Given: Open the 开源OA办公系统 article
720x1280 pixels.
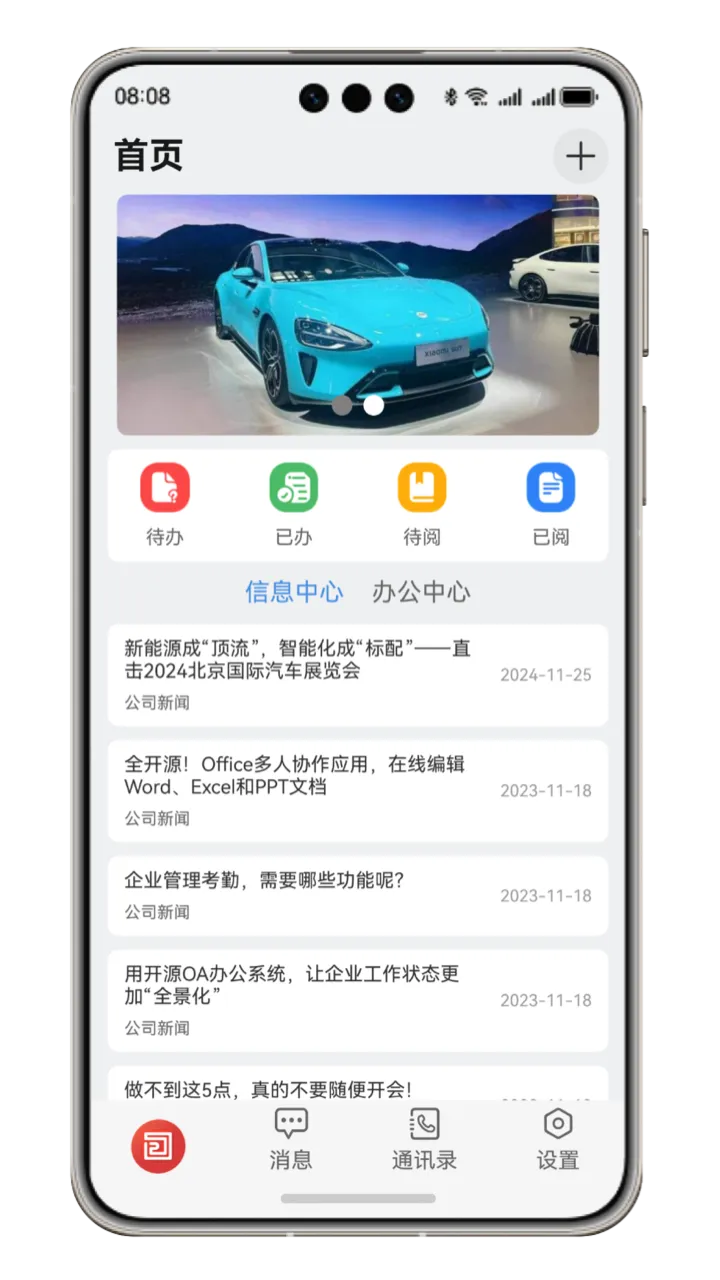Looking at the screenshot, I should [357, 999].
